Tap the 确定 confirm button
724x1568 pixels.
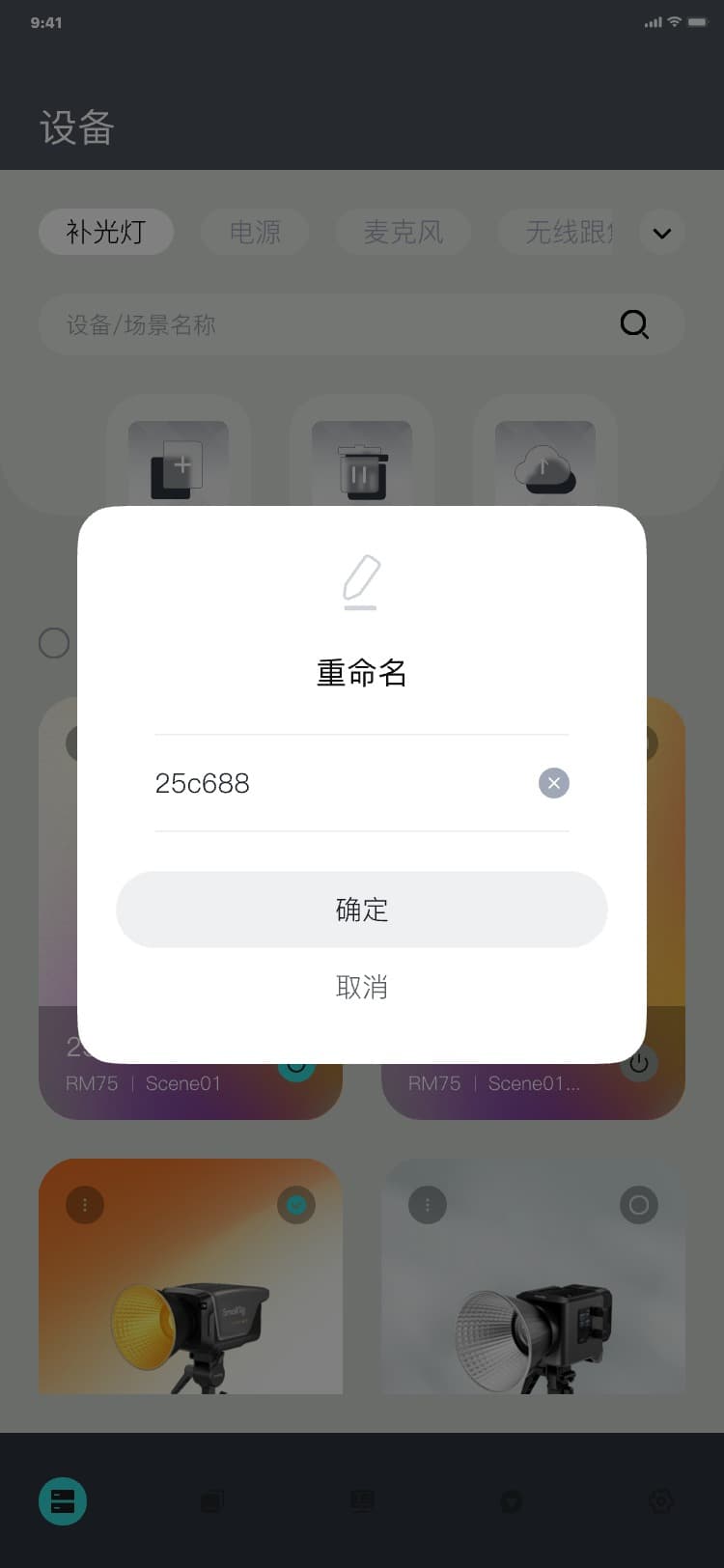[361, 910]
